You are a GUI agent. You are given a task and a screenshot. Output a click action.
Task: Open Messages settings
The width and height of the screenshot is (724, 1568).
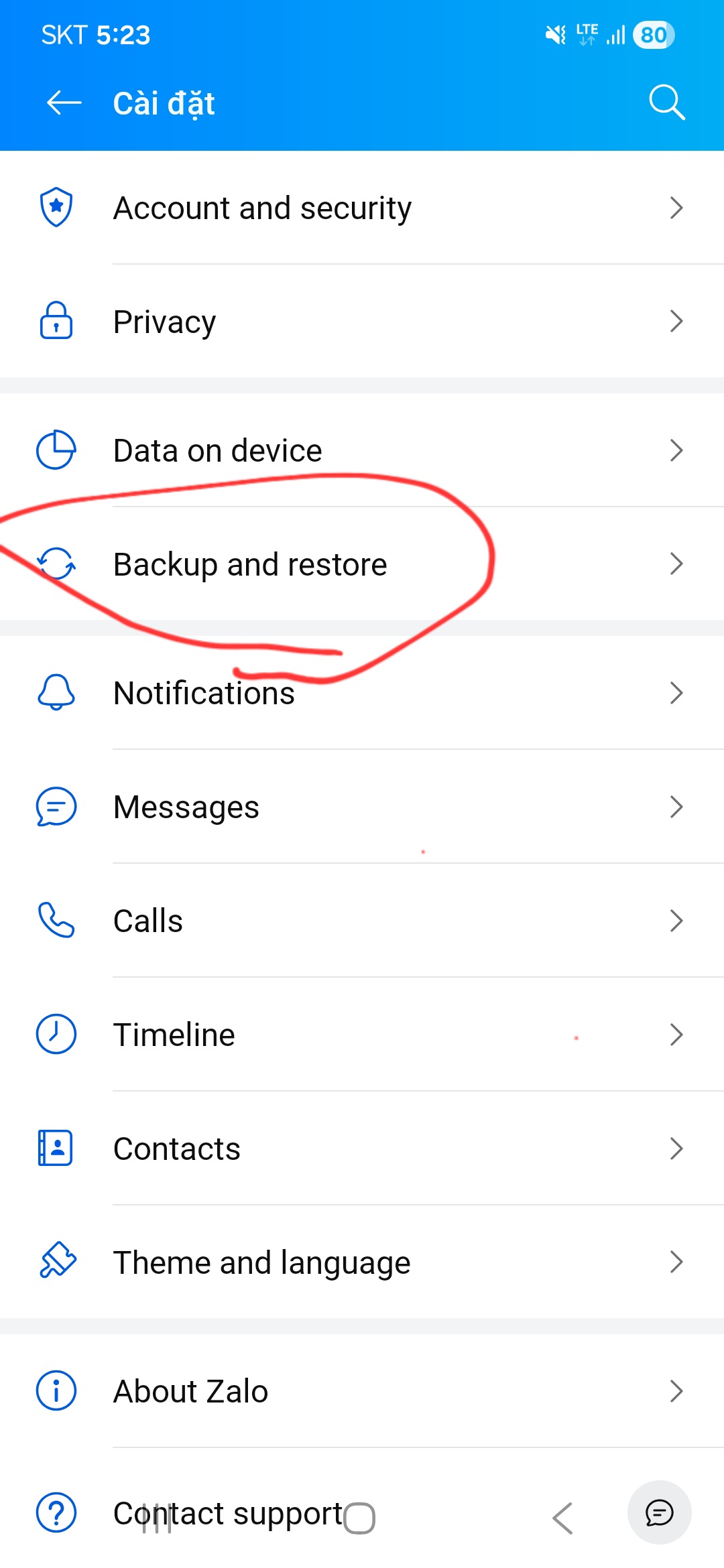[362, 807]
